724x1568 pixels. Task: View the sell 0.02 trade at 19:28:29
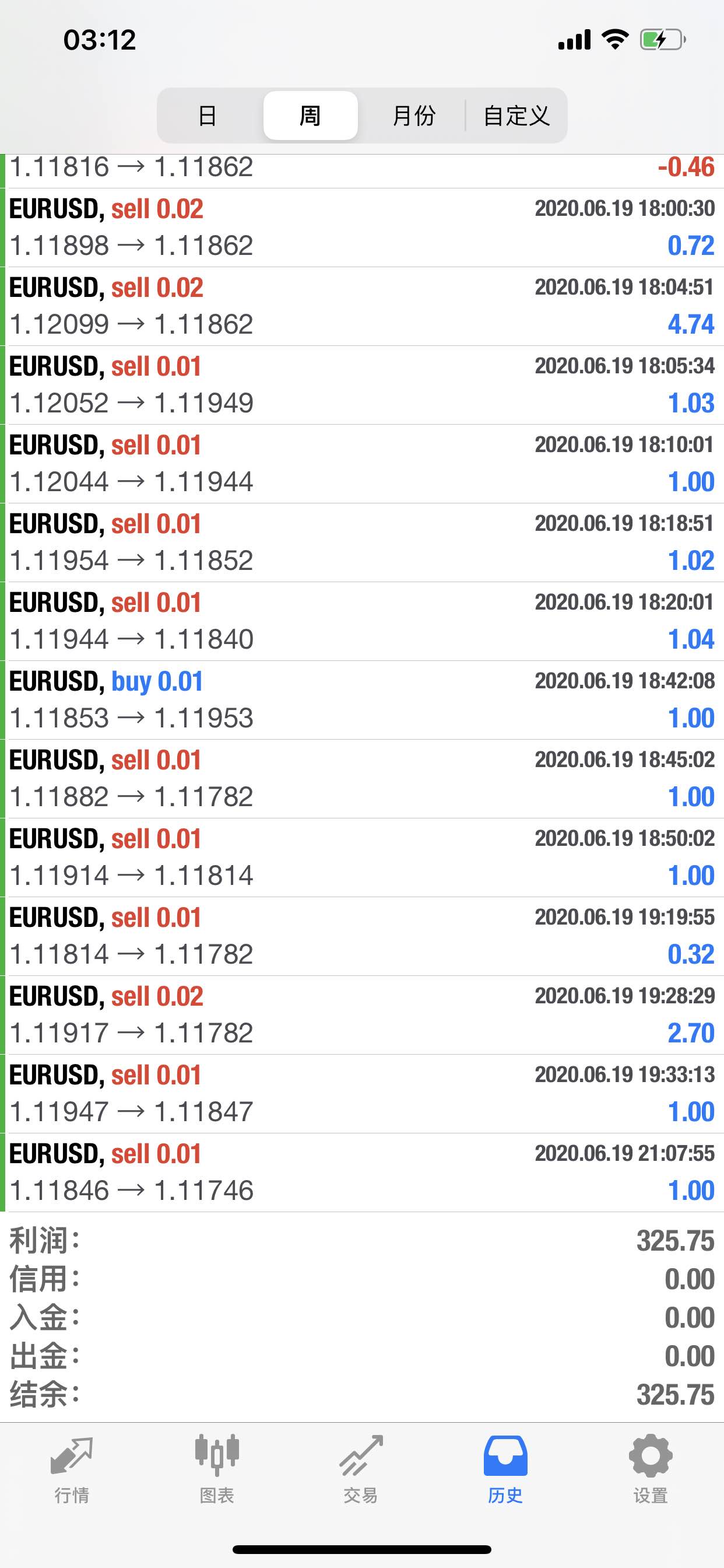[x=362, y=1016]
